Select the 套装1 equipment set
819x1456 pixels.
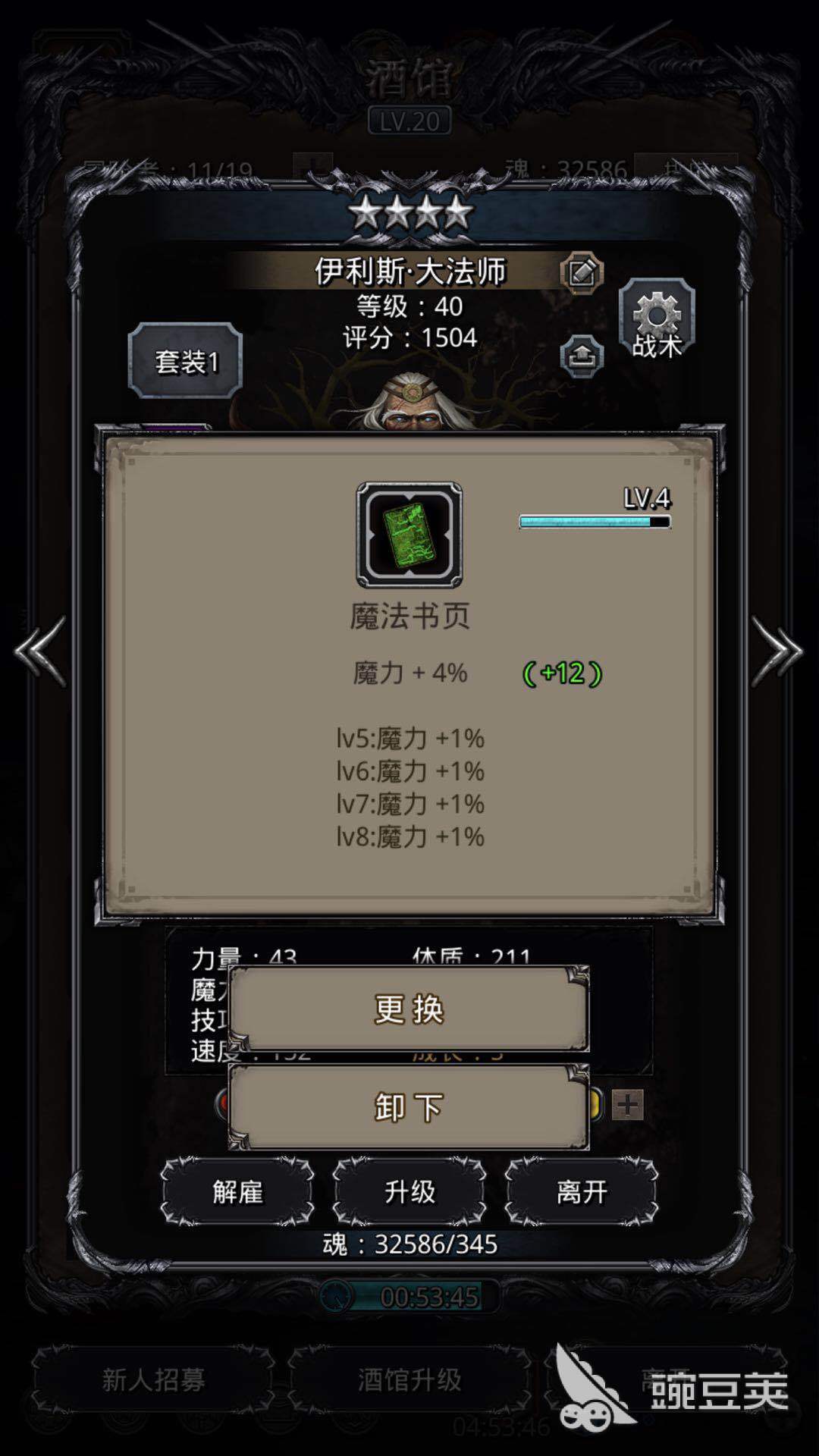(x=186, y=362)
